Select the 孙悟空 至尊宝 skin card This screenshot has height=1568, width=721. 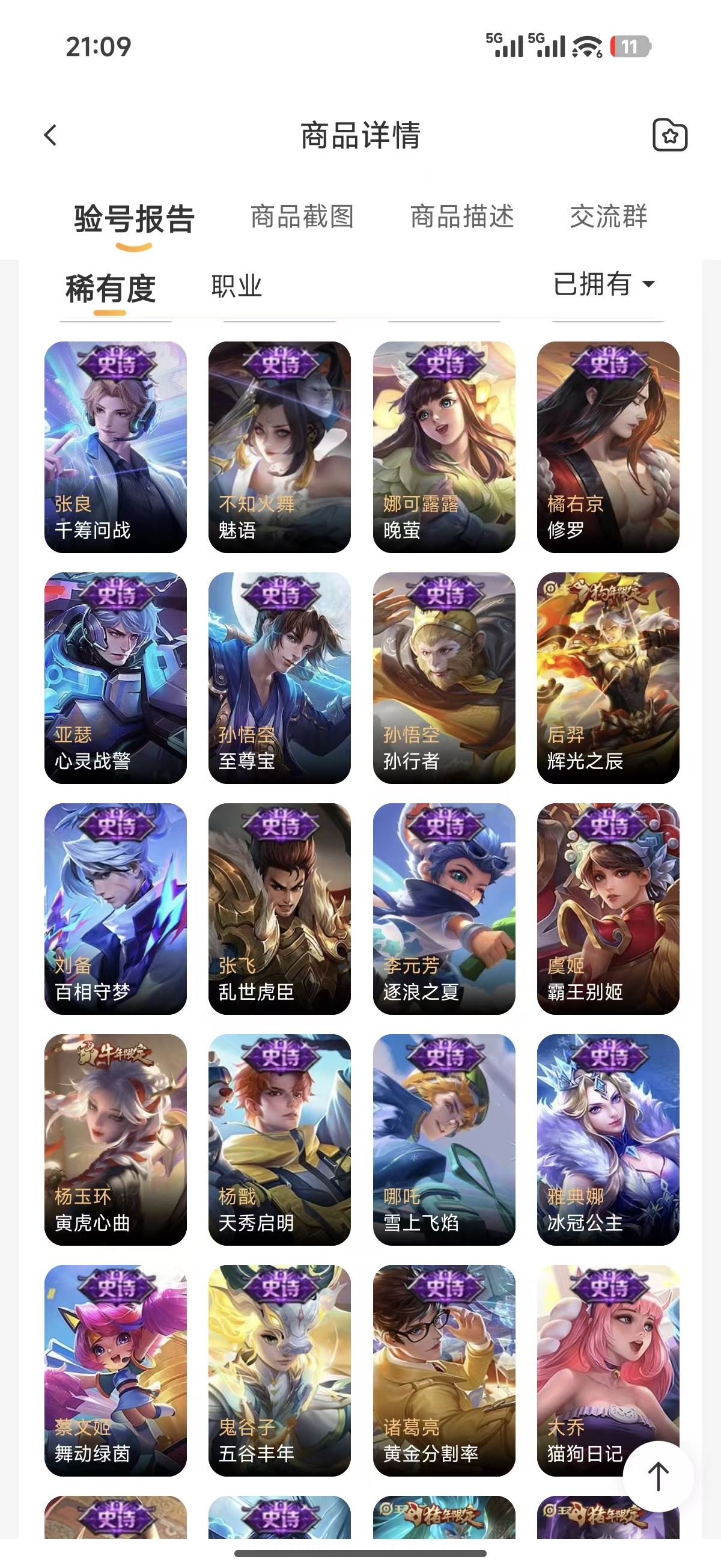coord(279,678)
